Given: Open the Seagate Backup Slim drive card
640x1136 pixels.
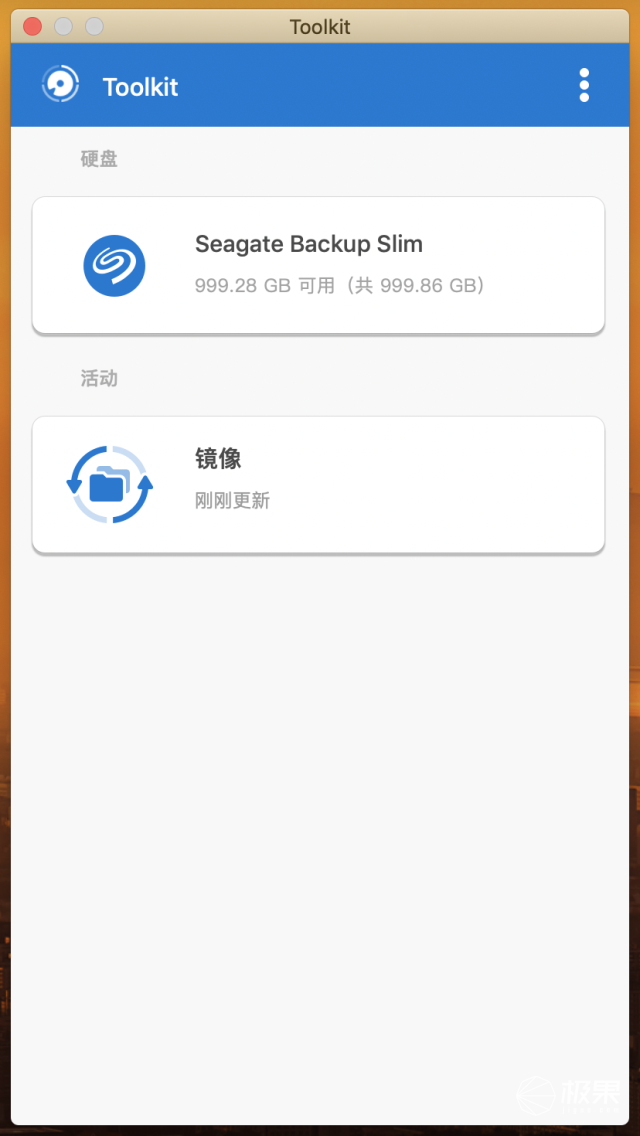Looking at the screenshot, I should tap(318, 265).
